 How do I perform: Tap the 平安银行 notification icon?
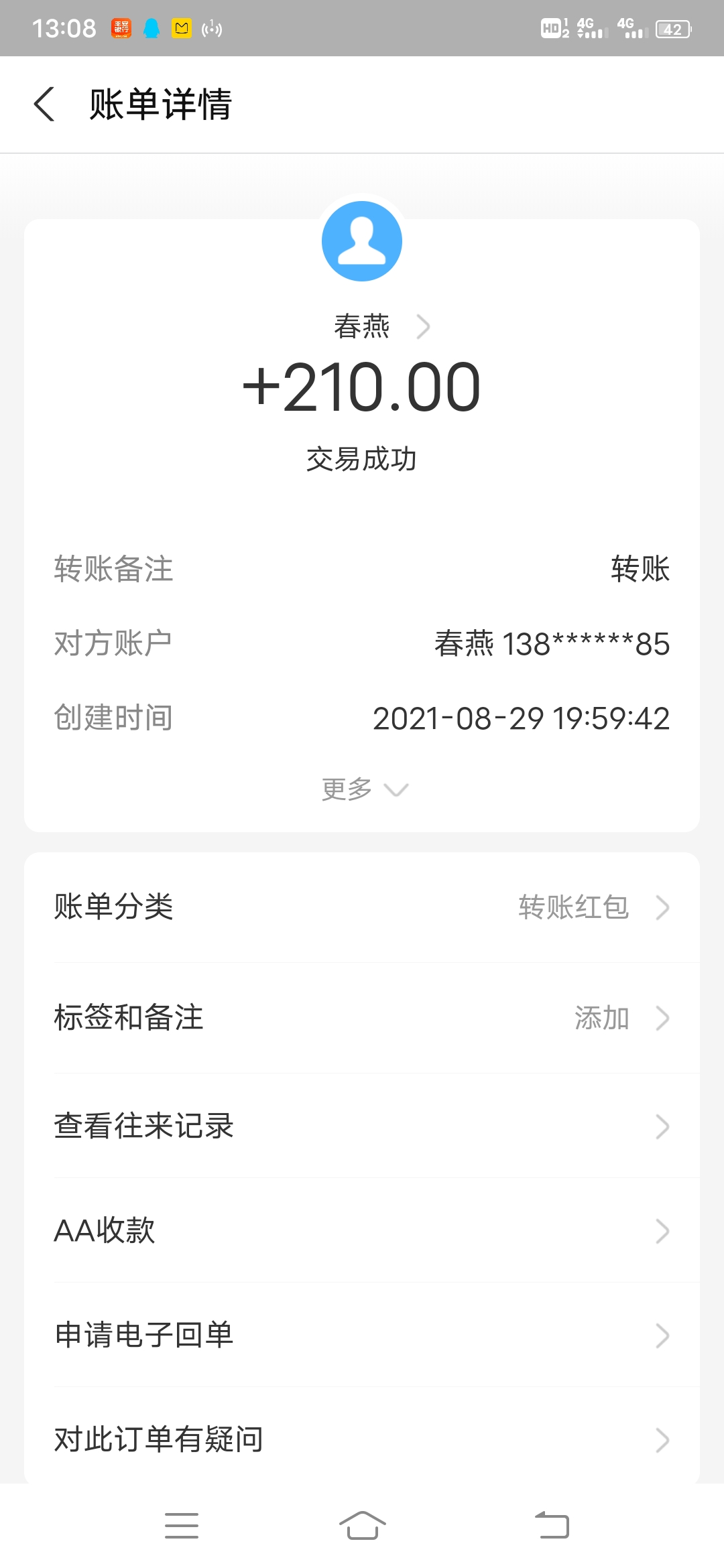[119, 28]
